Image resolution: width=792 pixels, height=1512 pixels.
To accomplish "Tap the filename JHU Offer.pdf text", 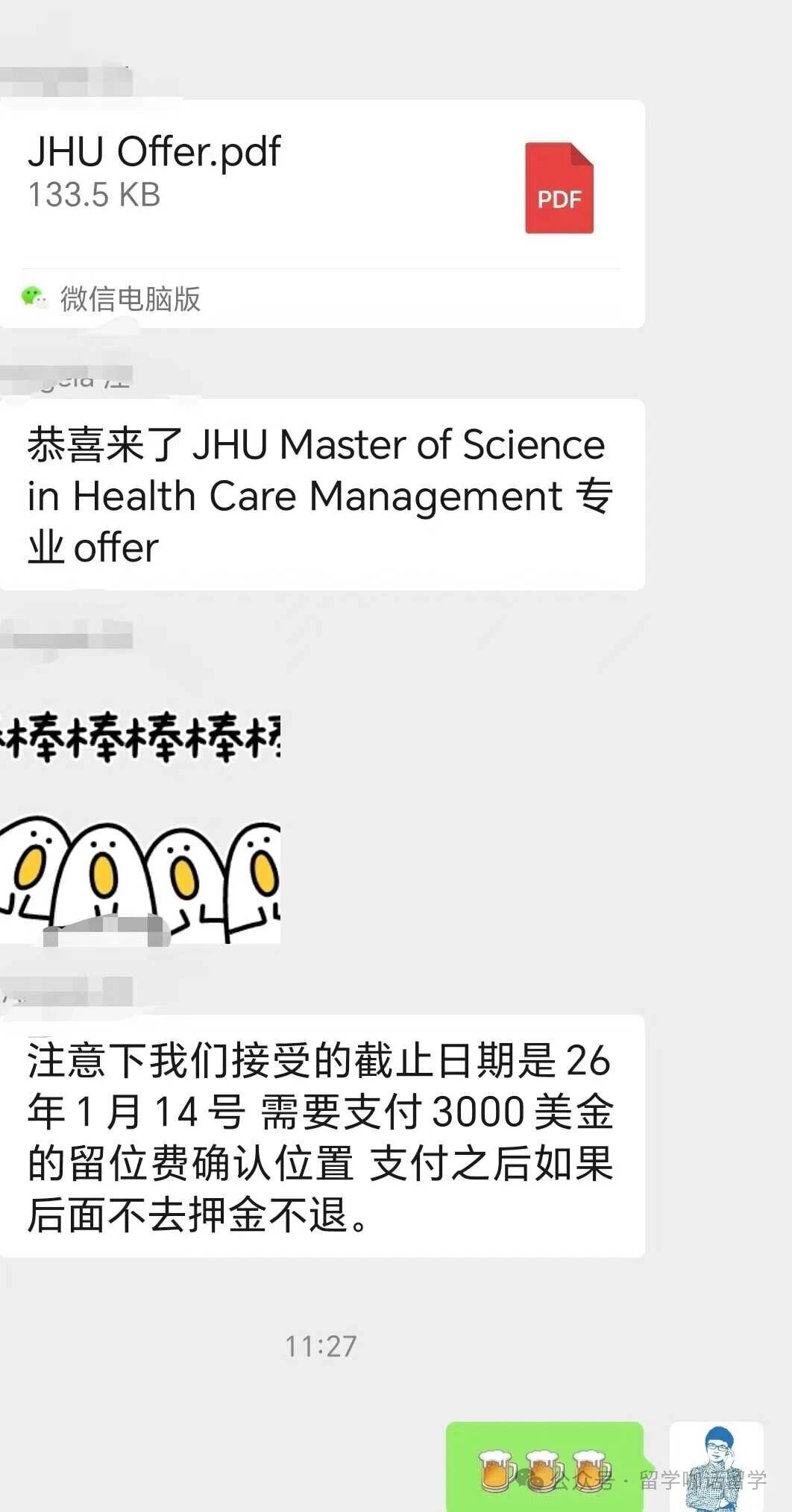I will click(x=153, y=151).
